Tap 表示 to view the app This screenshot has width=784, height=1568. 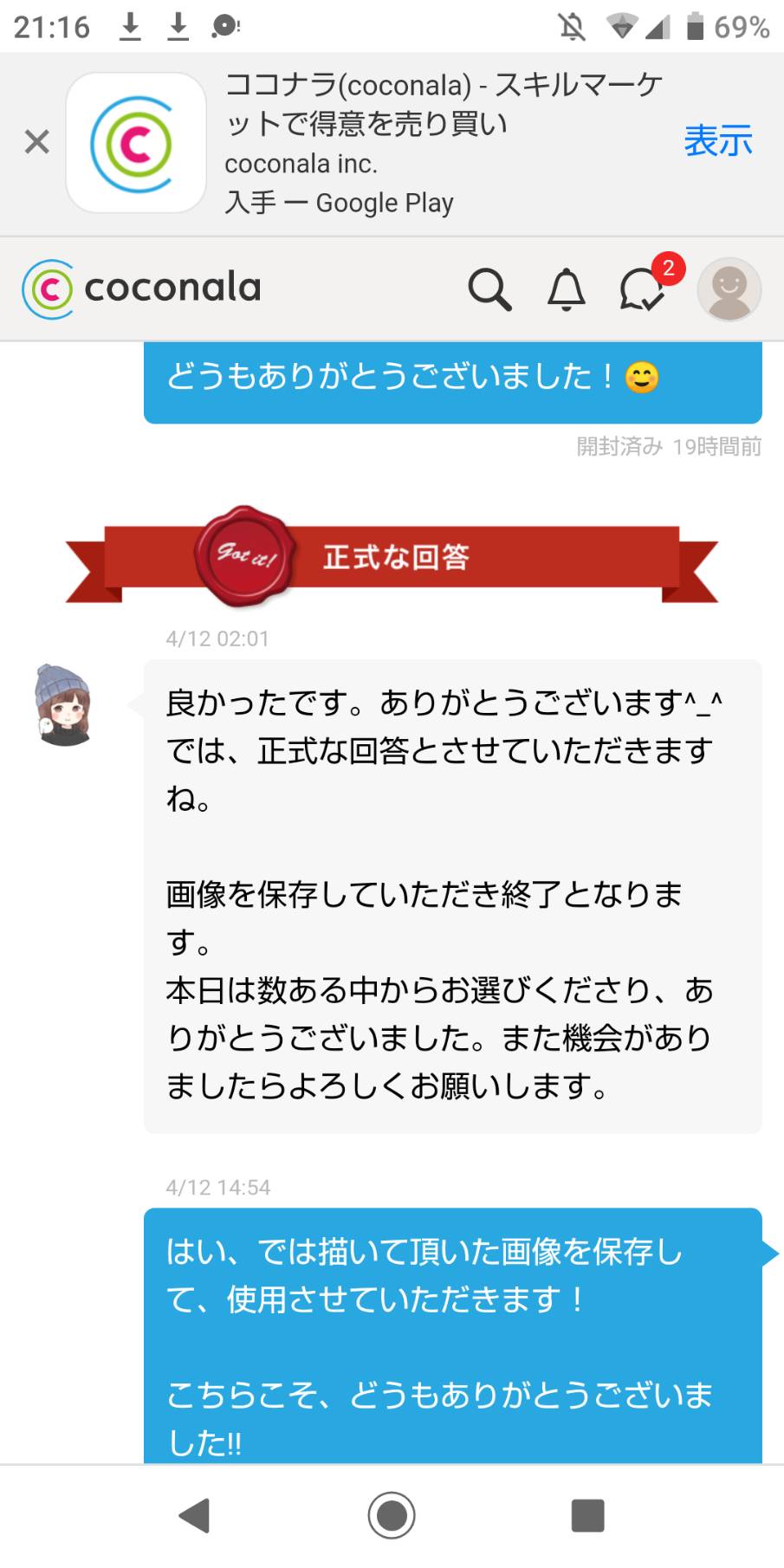(717, 140)
